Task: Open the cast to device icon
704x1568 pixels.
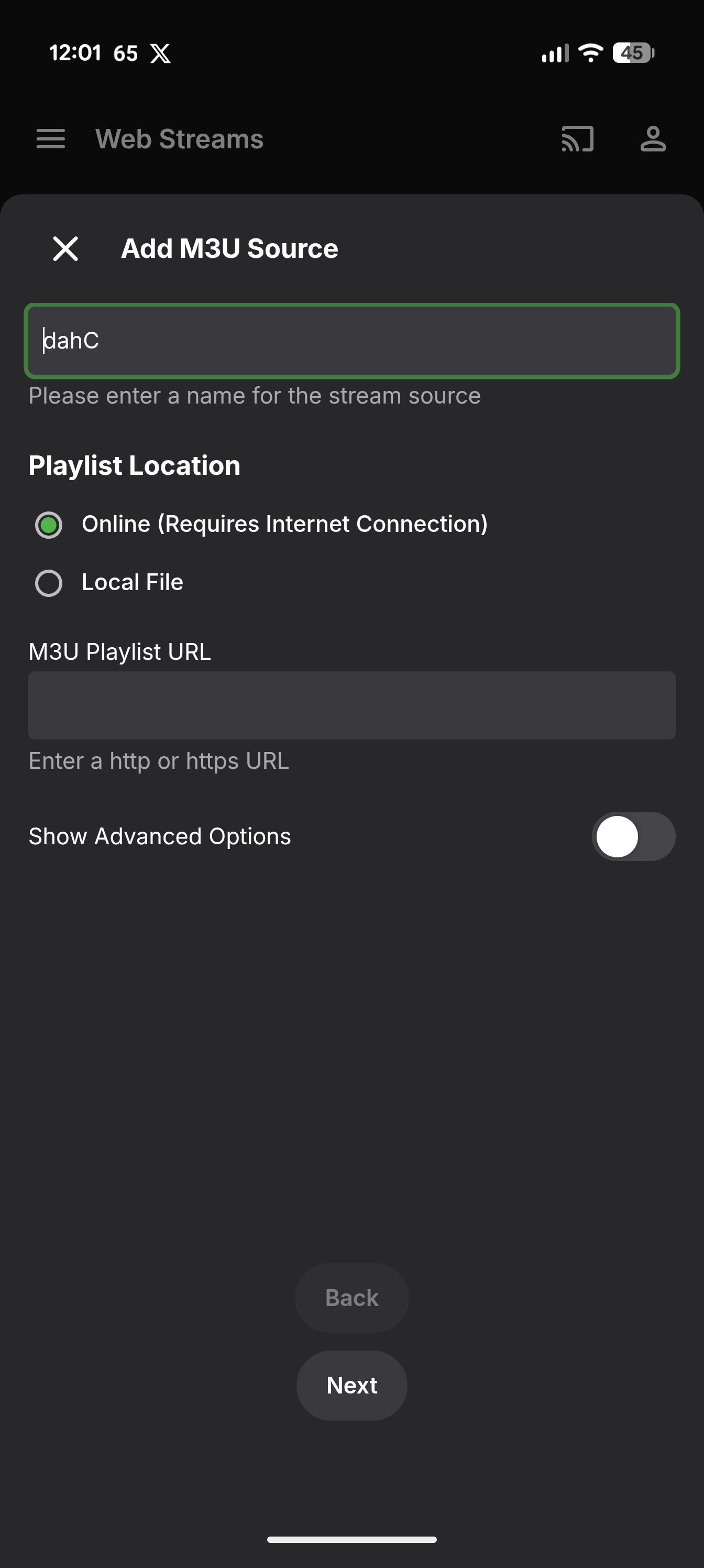Action: tap(577, 139)
